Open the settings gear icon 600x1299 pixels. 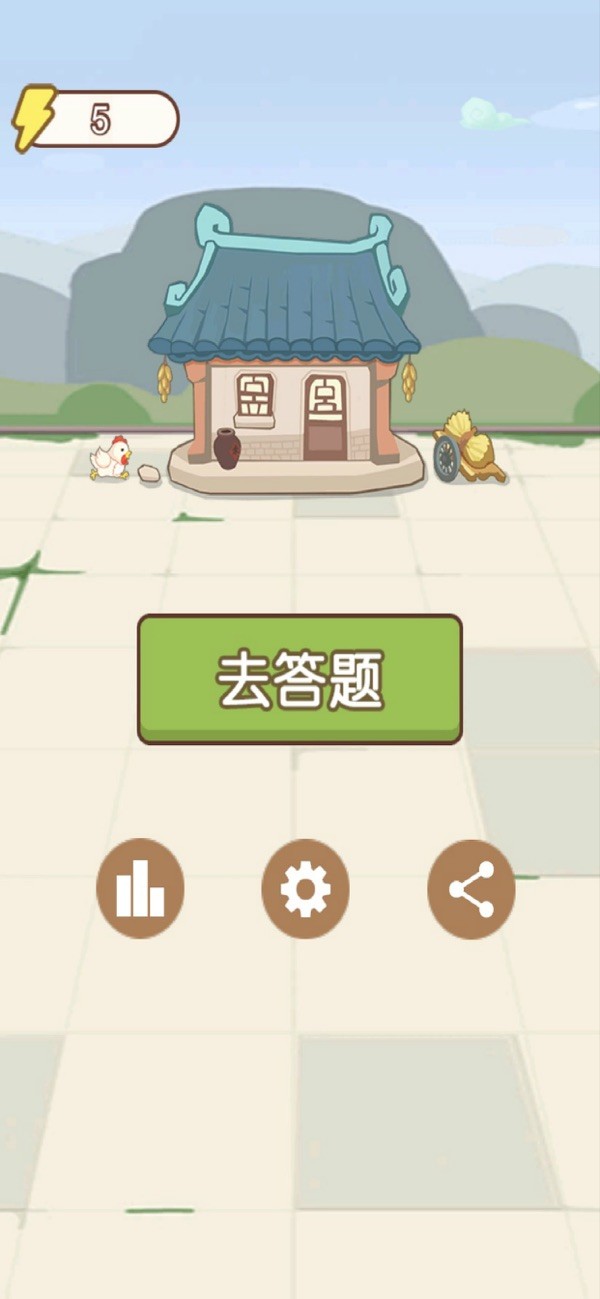pos(305,888)
